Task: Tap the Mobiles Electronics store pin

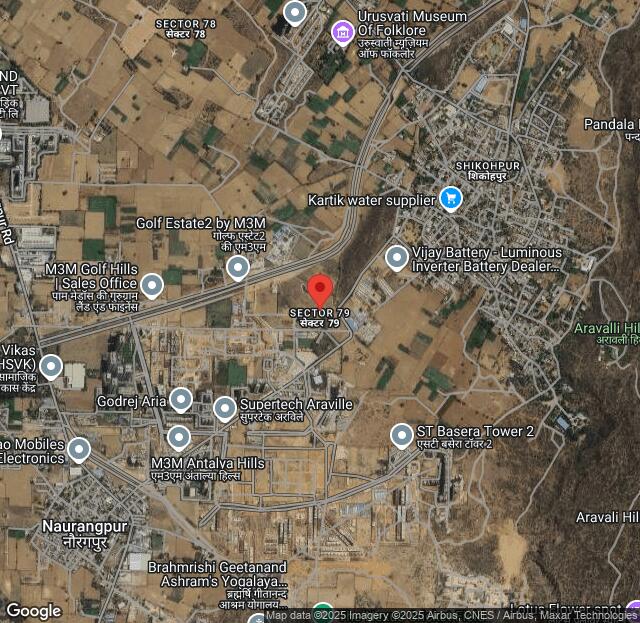Action: point(79,449)
